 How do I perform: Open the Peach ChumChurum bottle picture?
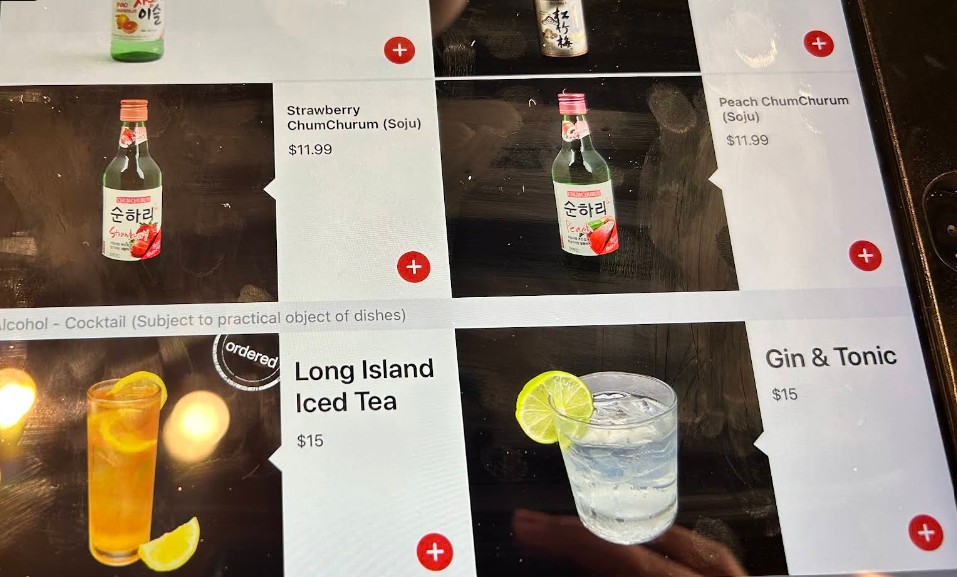pyautogui.click(x=585, y=180)
